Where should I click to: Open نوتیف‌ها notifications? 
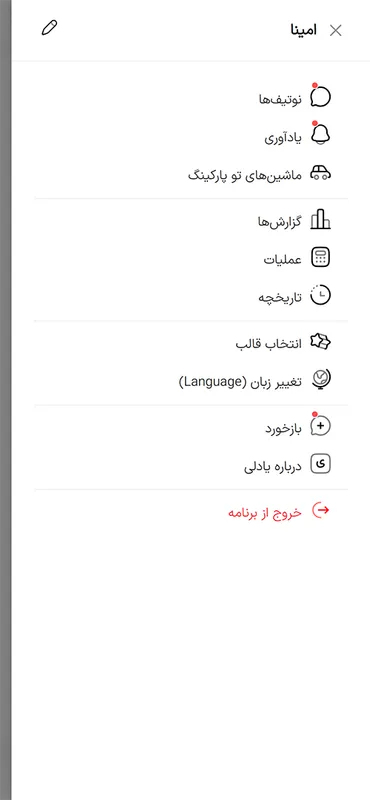coord(191,98)
